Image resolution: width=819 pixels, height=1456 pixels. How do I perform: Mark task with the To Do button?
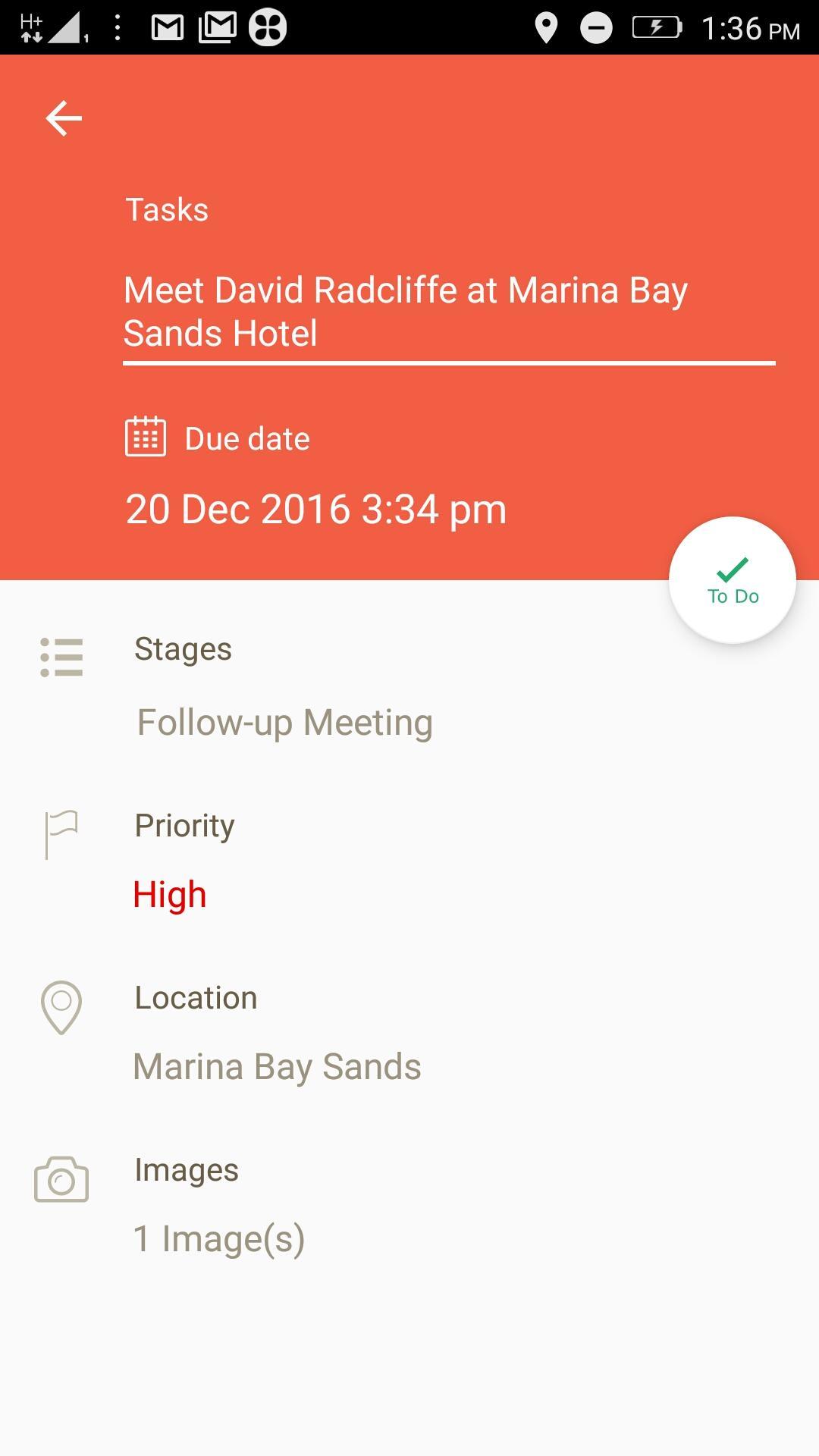[x=732, y=581]
